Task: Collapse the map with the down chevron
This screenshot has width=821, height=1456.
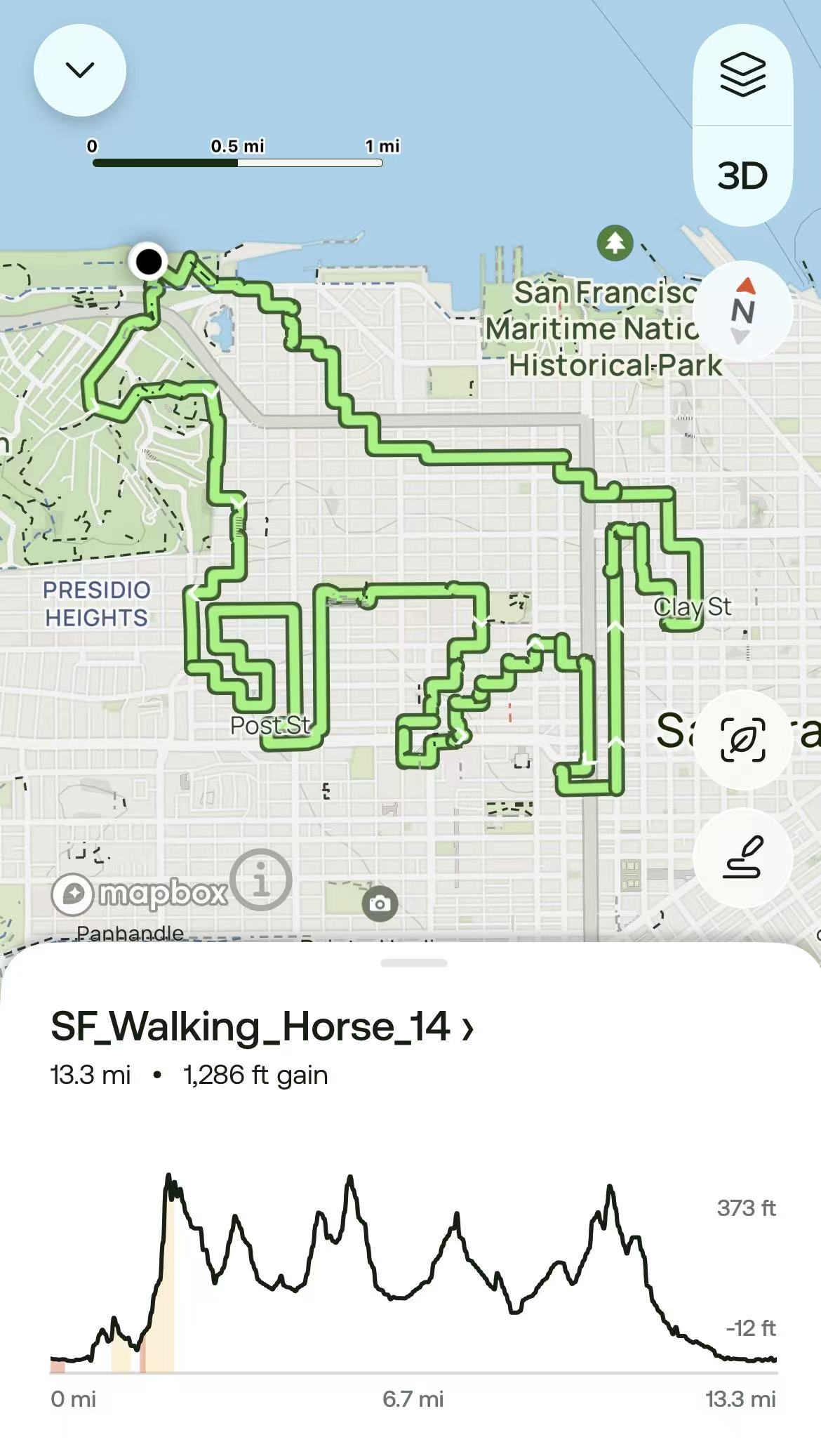Action: 80,70
